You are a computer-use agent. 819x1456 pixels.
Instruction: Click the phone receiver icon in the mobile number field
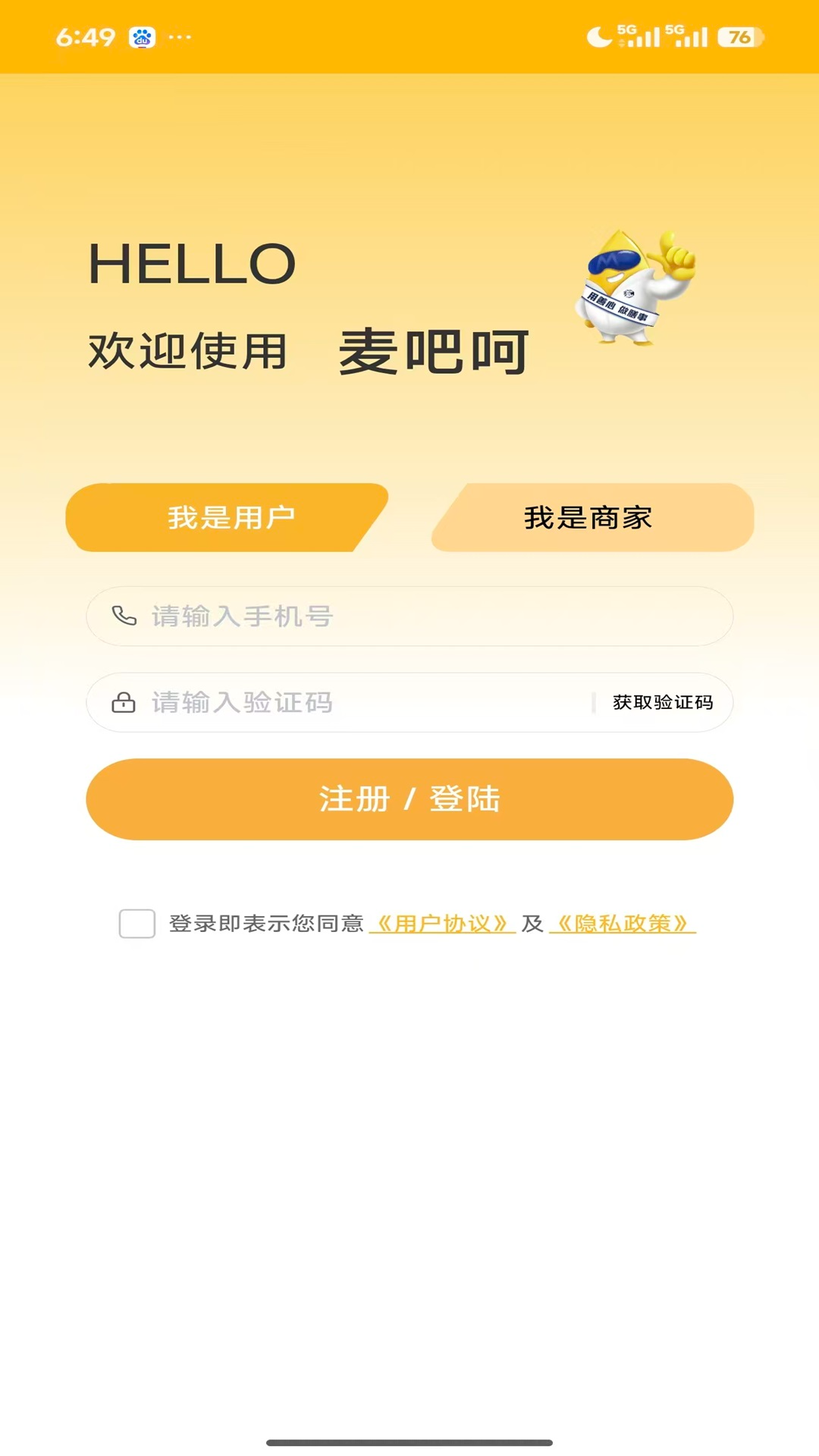pyautogui.click(x=124, y=617)
